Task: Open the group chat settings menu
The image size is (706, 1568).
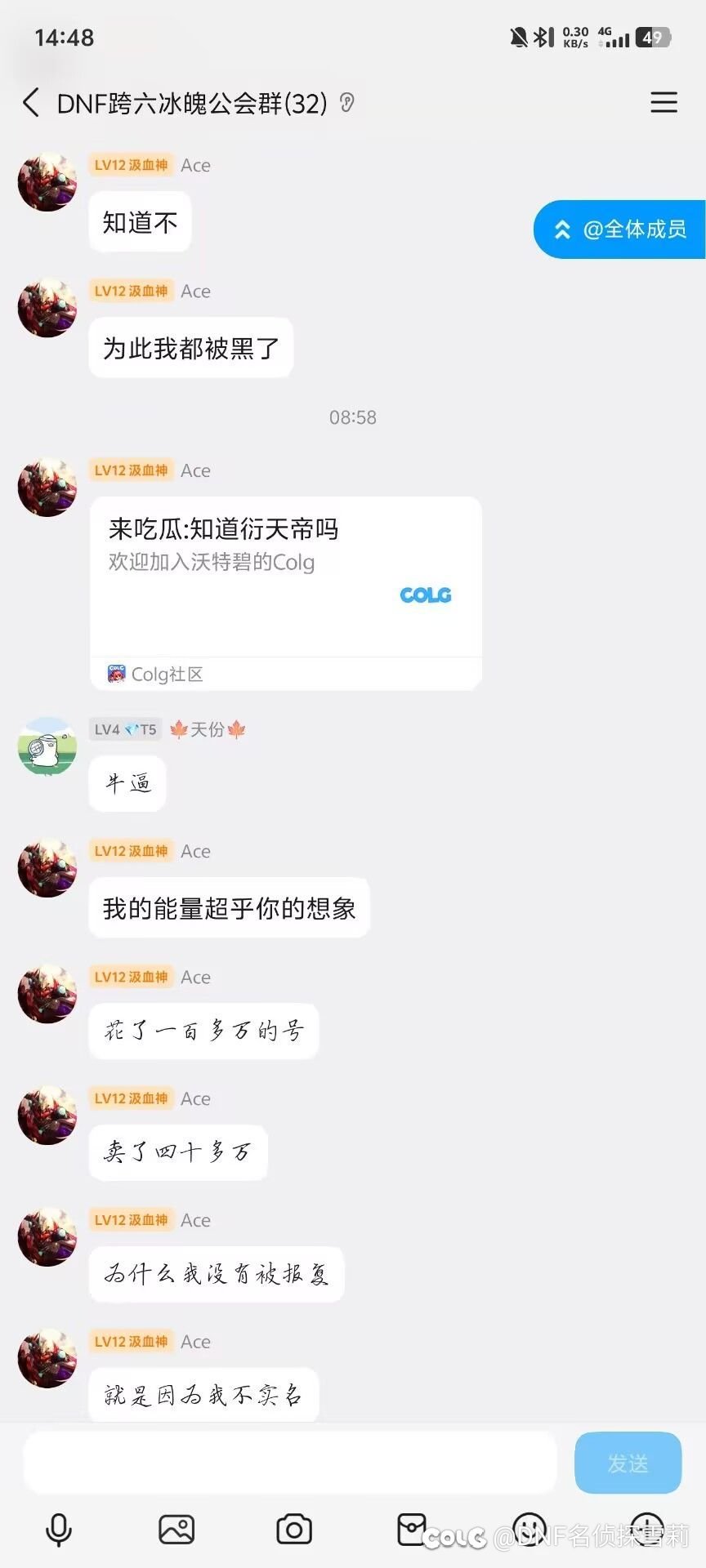Action: (x=664, y=102)
